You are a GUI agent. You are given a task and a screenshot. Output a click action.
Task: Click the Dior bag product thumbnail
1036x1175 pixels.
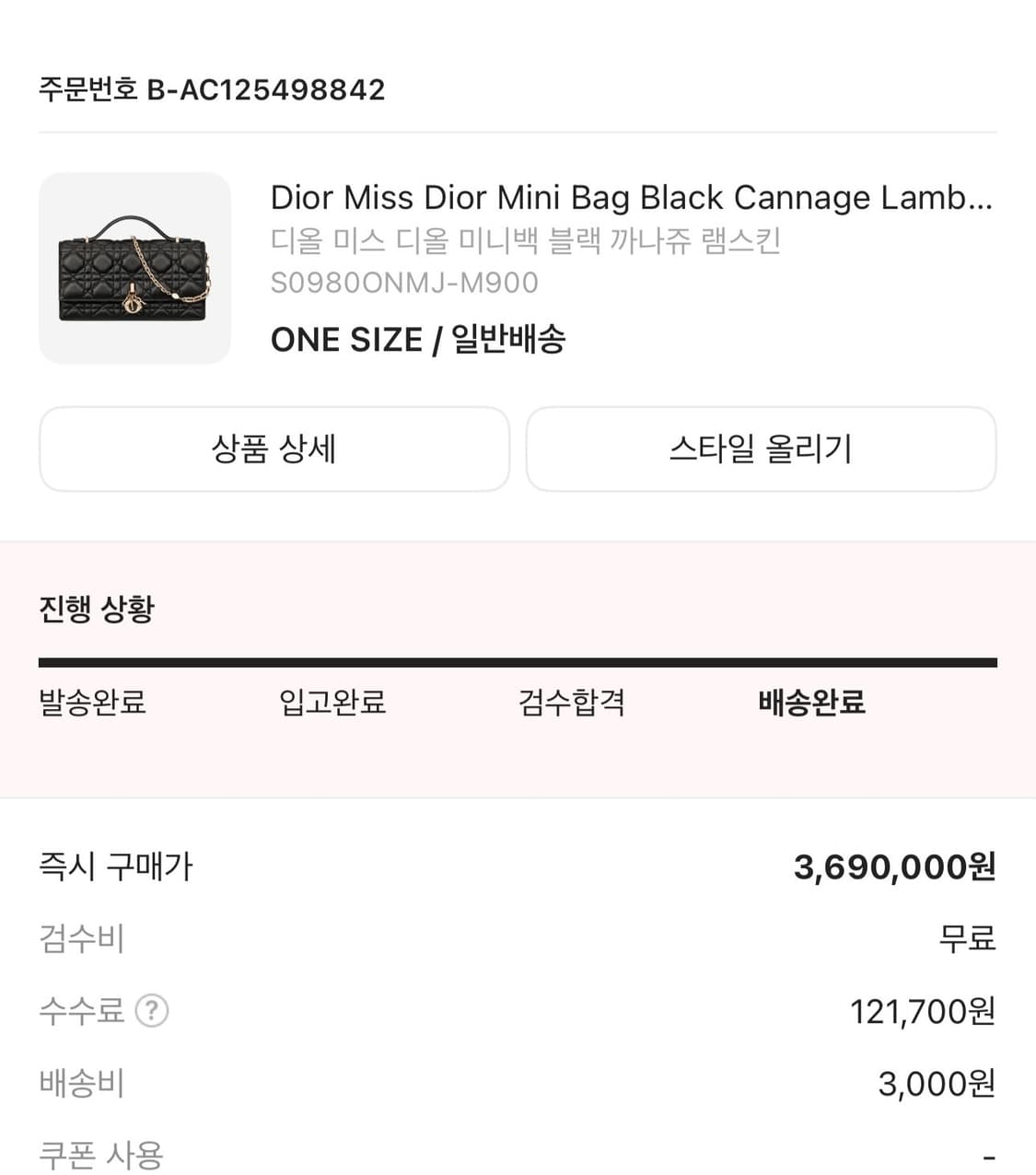click(134, 267)
